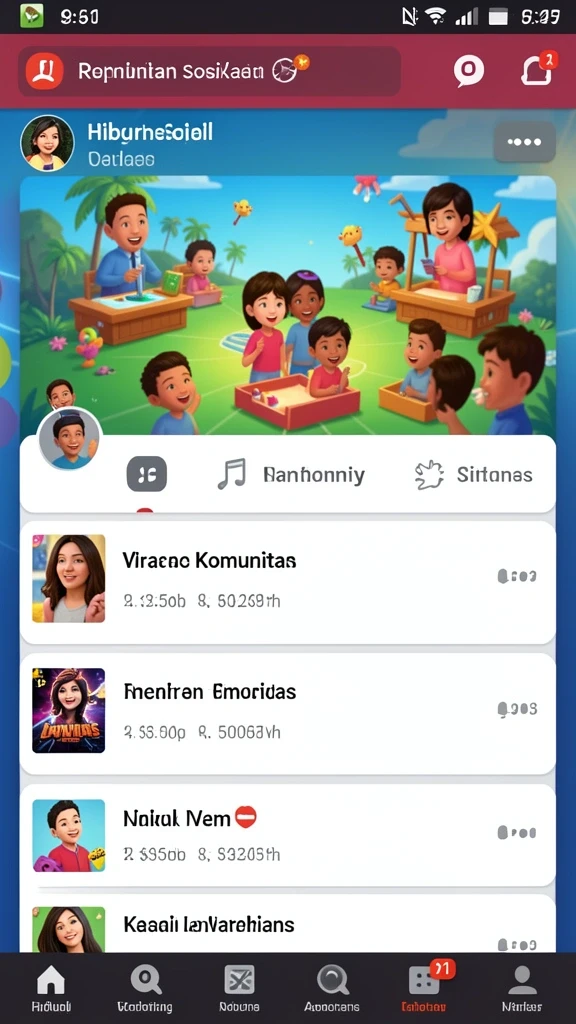The image size is (576, 1024).
Task: Go to the home tab in the bottom bar
Action: click(x=51, y=988)
